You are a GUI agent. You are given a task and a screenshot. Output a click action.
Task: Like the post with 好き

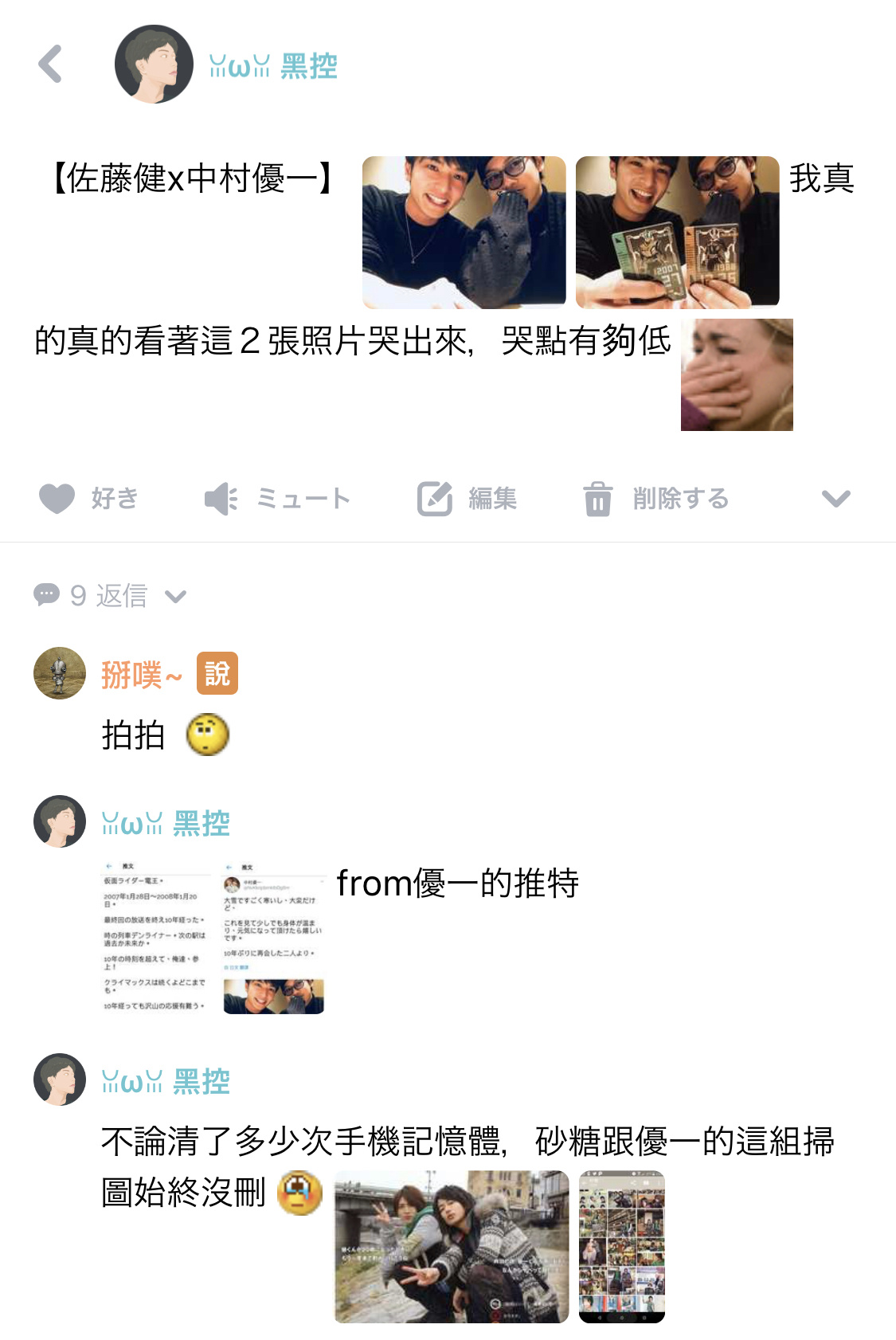click(x=89, y=499)
